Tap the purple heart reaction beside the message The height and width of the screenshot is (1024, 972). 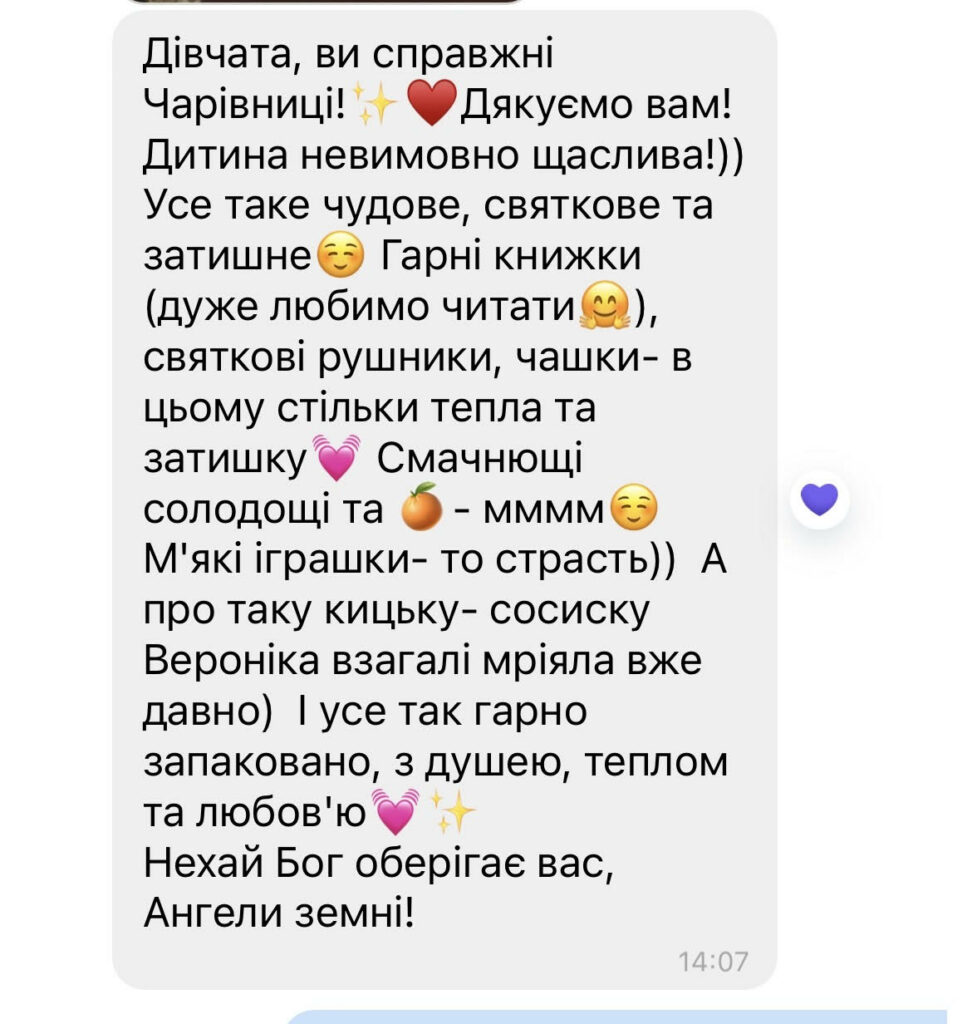[x=819, y=498]
